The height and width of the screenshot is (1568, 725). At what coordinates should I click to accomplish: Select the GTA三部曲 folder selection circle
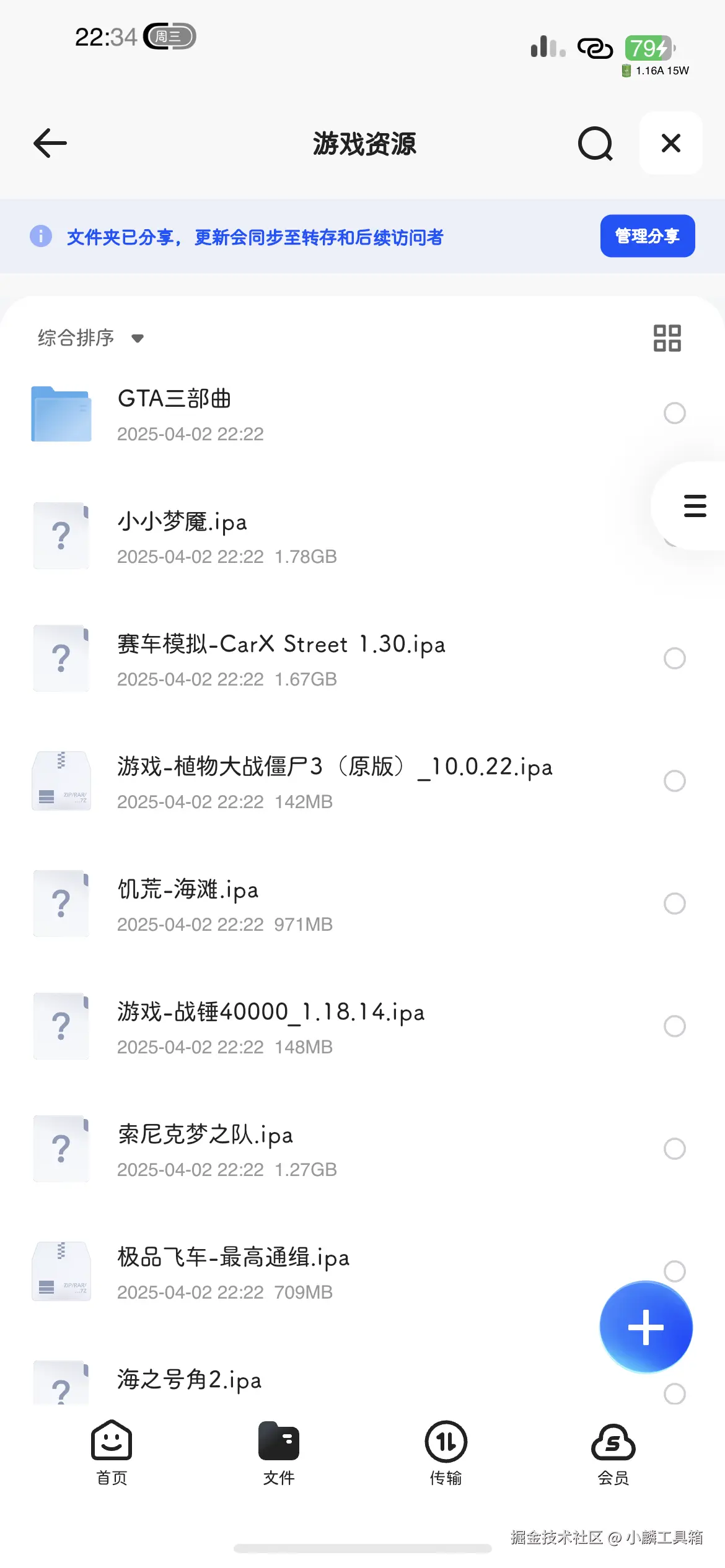(674, 413)
